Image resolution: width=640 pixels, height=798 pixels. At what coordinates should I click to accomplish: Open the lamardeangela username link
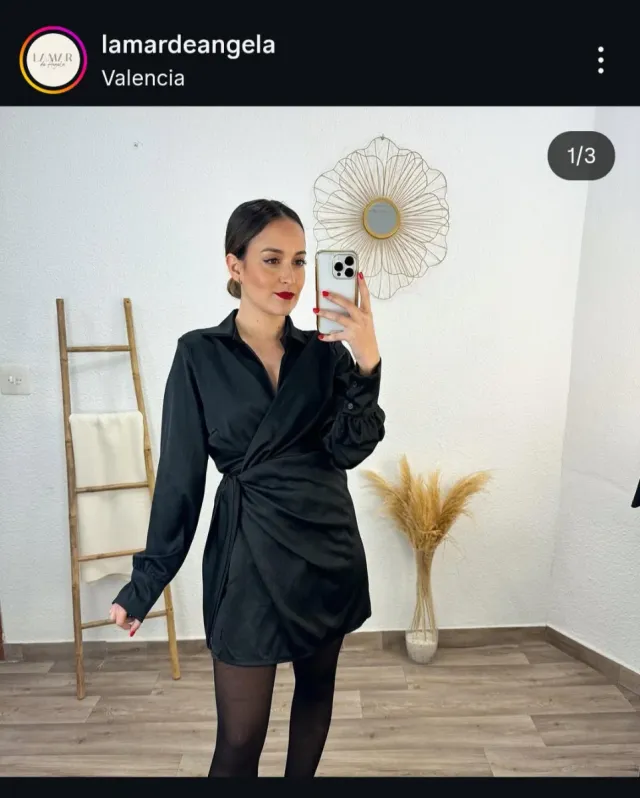[x=188, y=45]
